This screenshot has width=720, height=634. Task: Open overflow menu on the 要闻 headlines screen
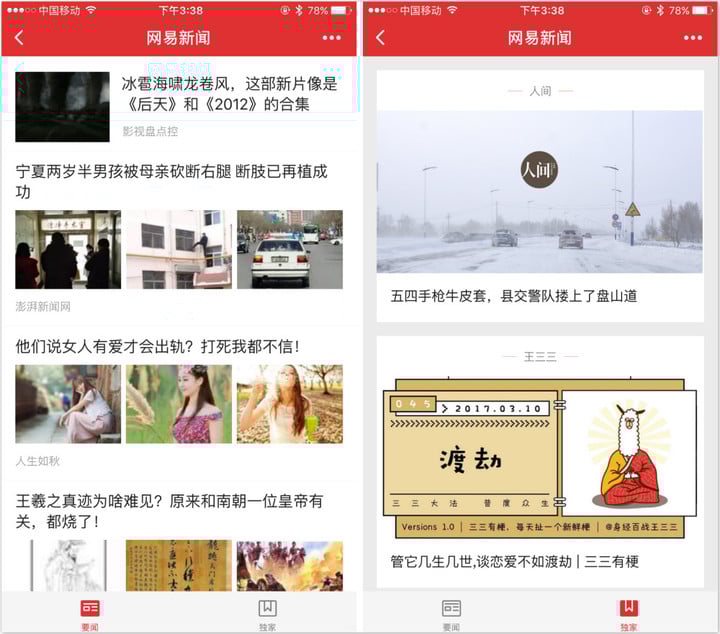pos(332,38)
